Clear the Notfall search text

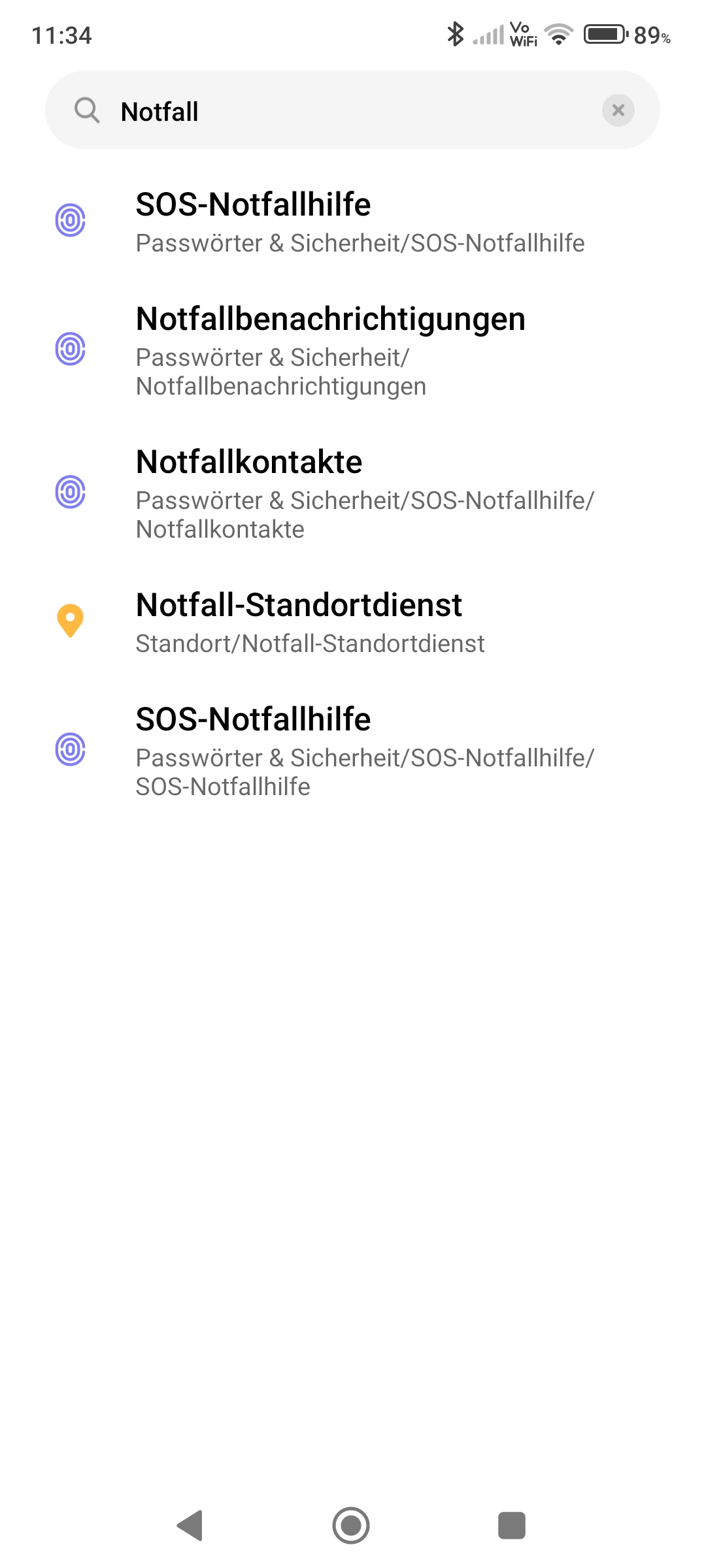click(618, 110)
